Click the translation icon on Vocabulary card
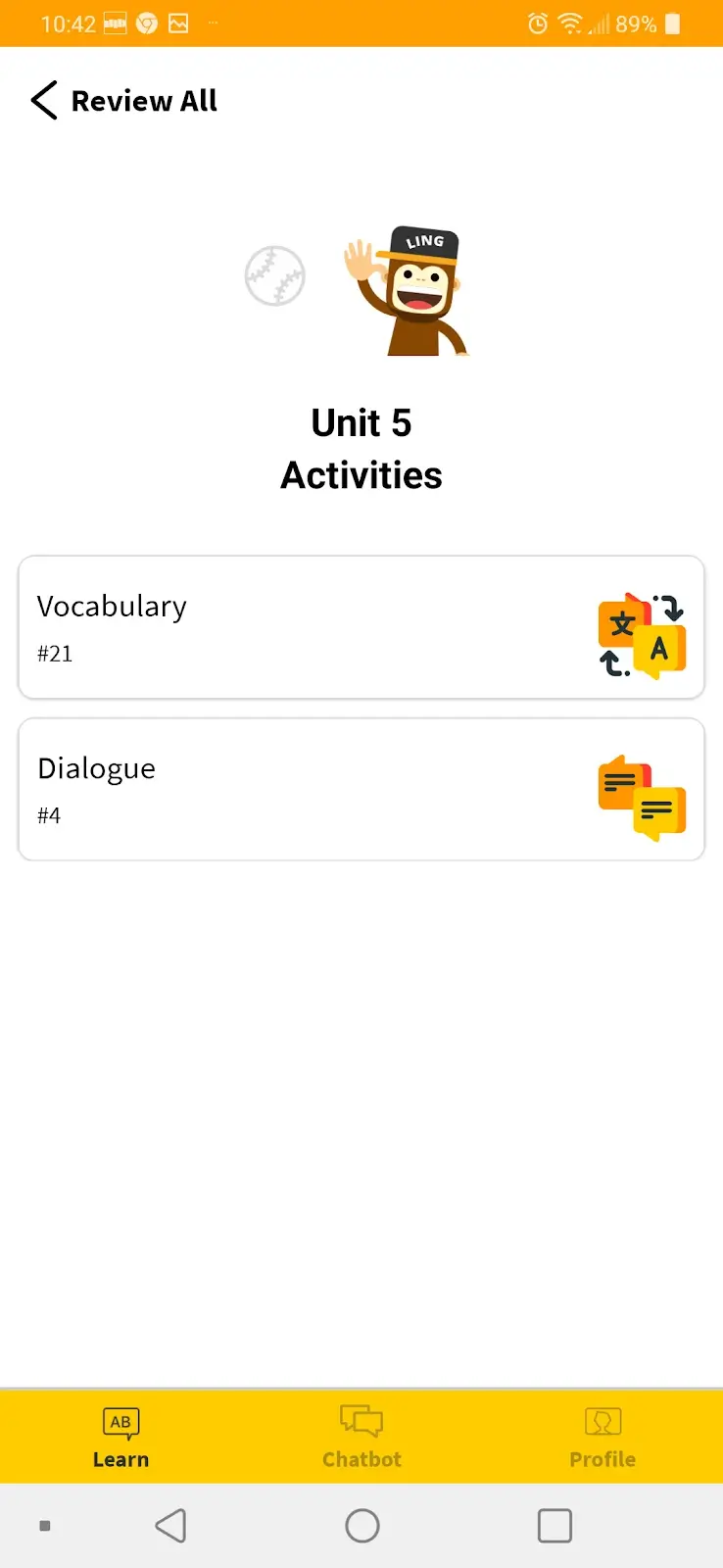Image resolution: width=723 pixels, height=1568 pixels. click(x=643, y=636)
